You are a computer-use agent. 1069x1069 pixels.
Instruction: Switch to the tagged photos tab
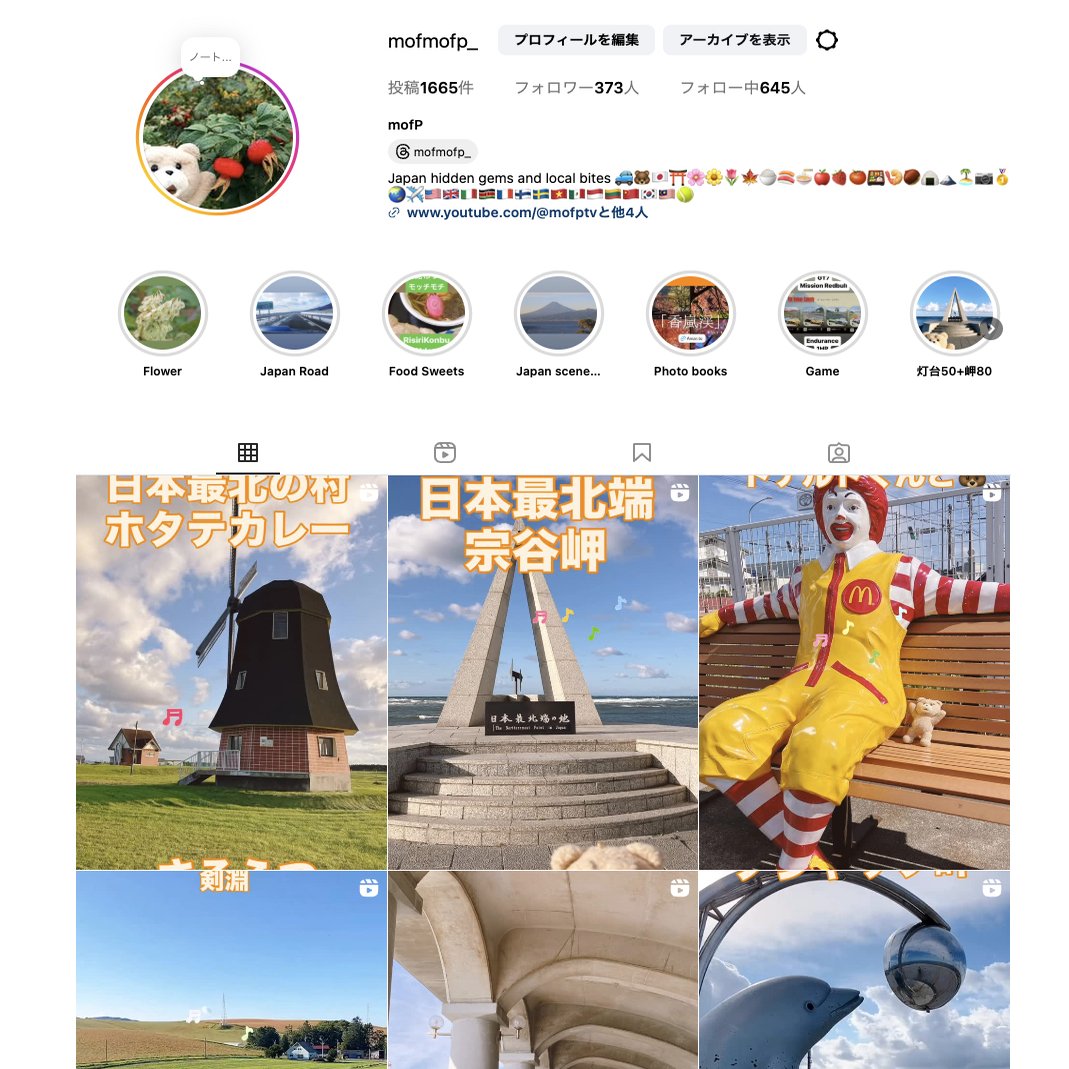(839, 453)
